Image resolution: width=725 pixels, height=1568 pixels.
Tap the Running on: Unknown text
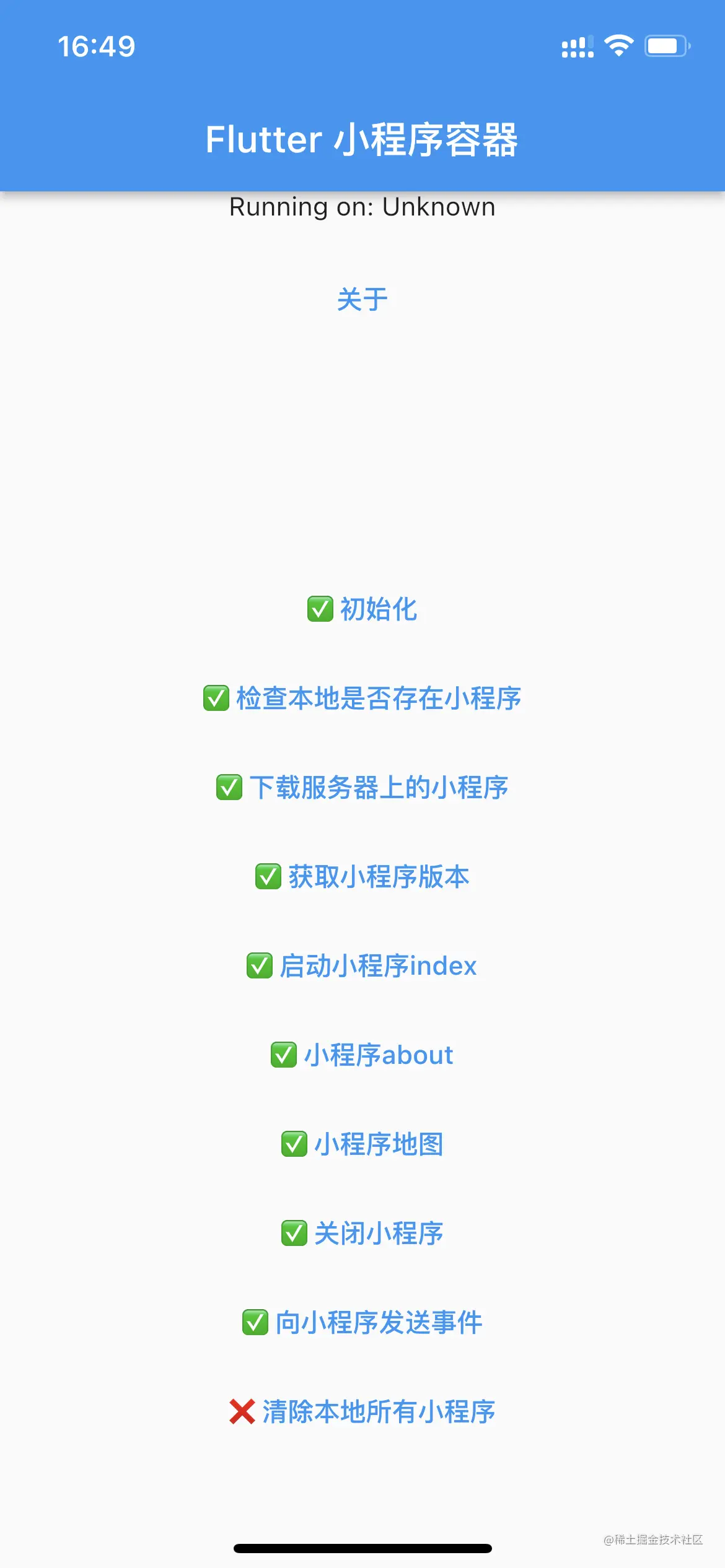(x=362, y=206)
